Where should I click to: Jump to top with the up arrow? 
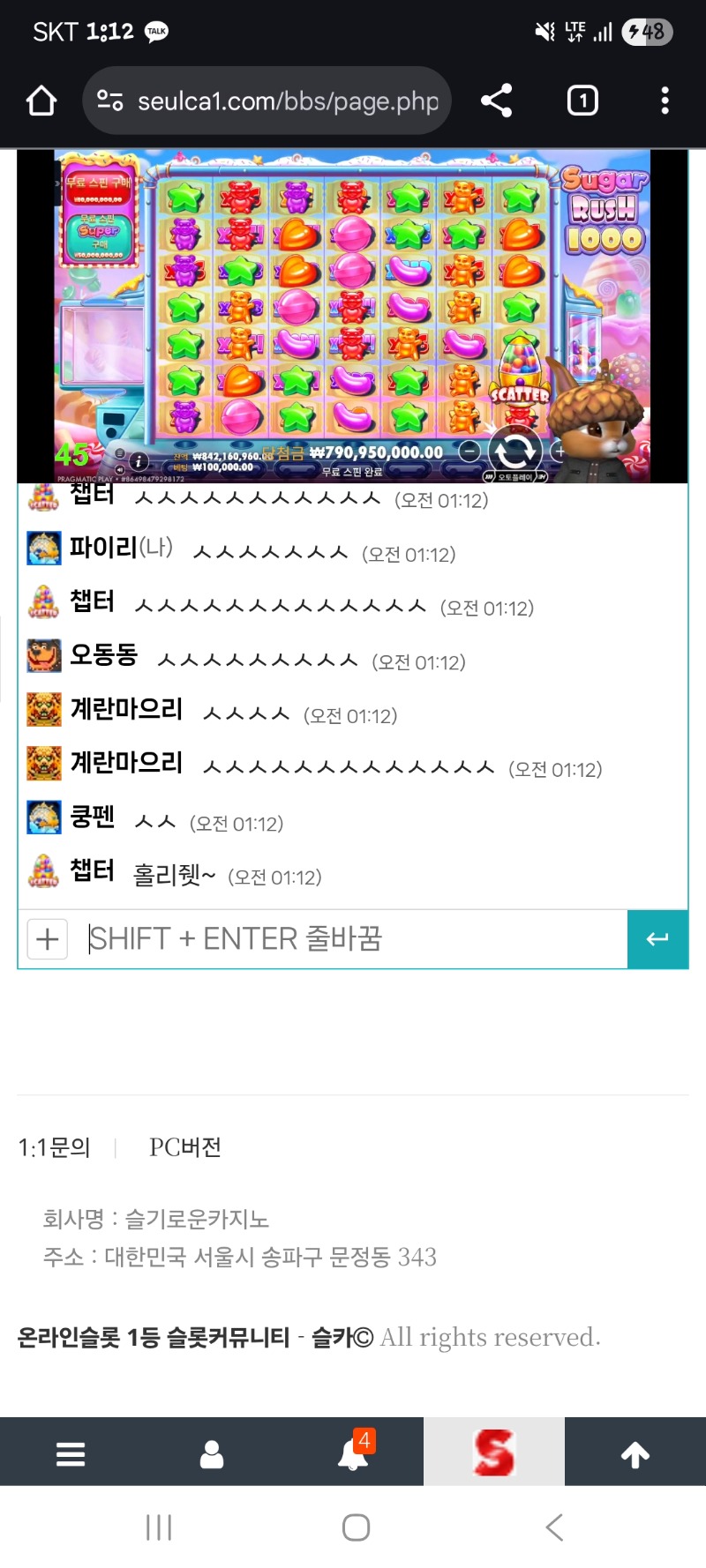point(635,1454)
